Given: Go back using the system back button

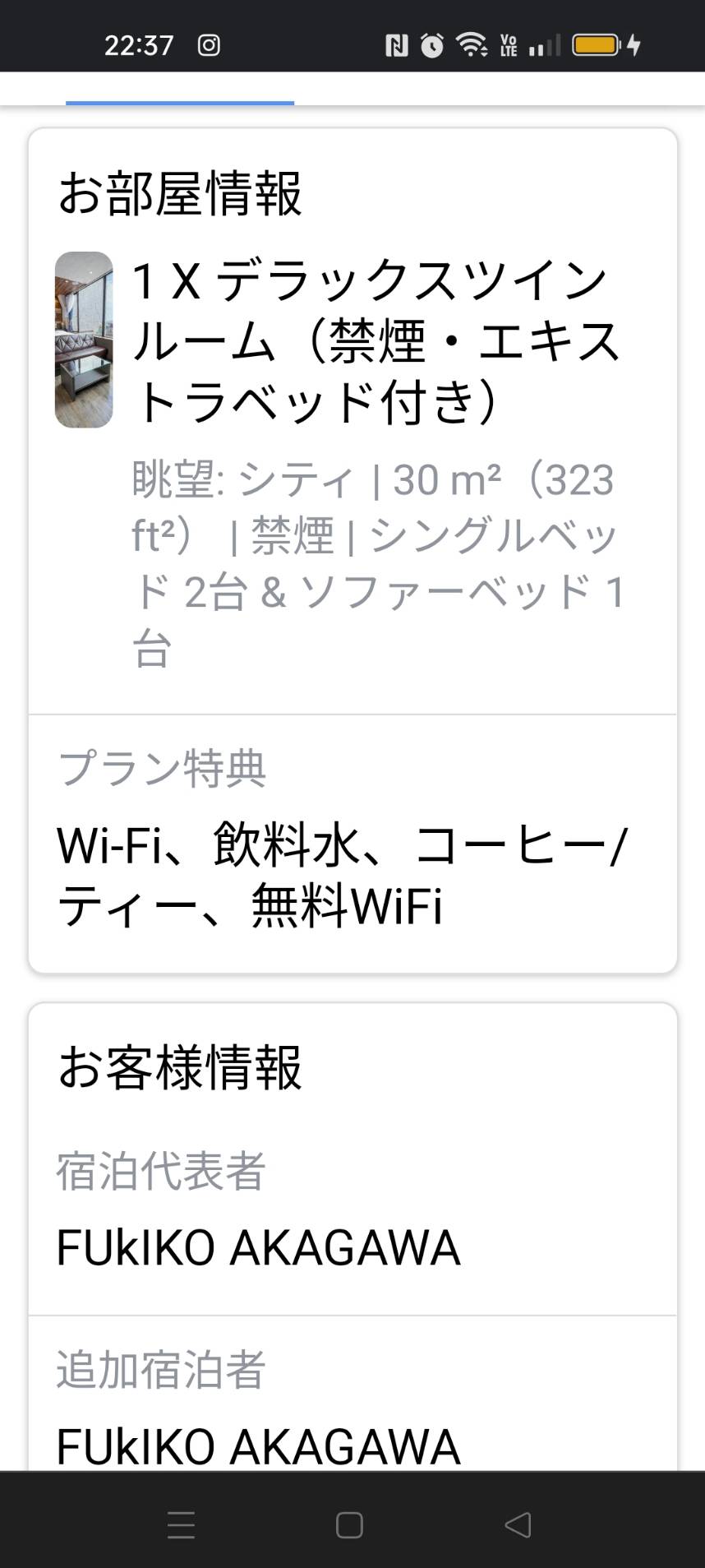Looking at the screenshot, I should pyautogui.click(x=518, y=1524).
